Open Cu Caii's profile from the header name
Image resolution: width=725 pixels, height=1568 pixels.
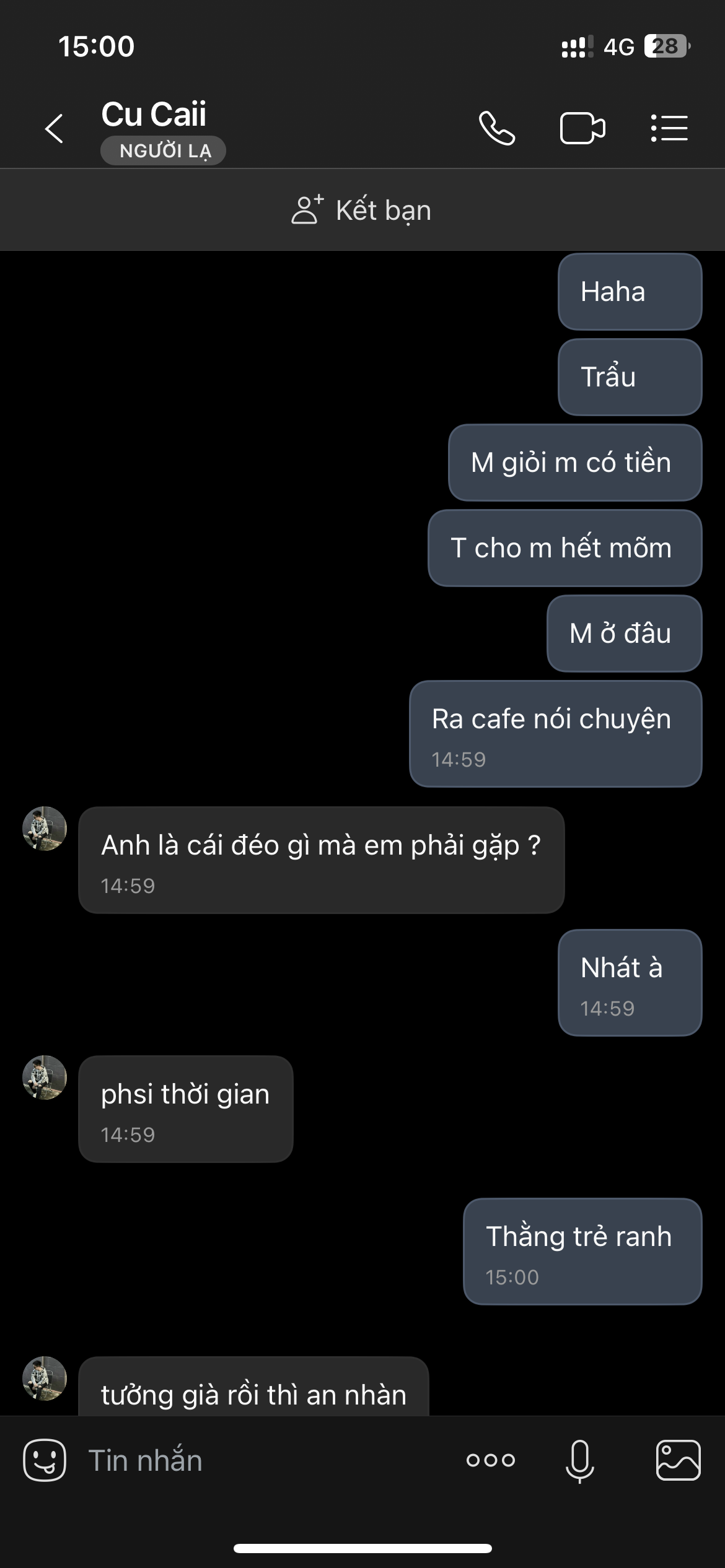coord(154,115)
